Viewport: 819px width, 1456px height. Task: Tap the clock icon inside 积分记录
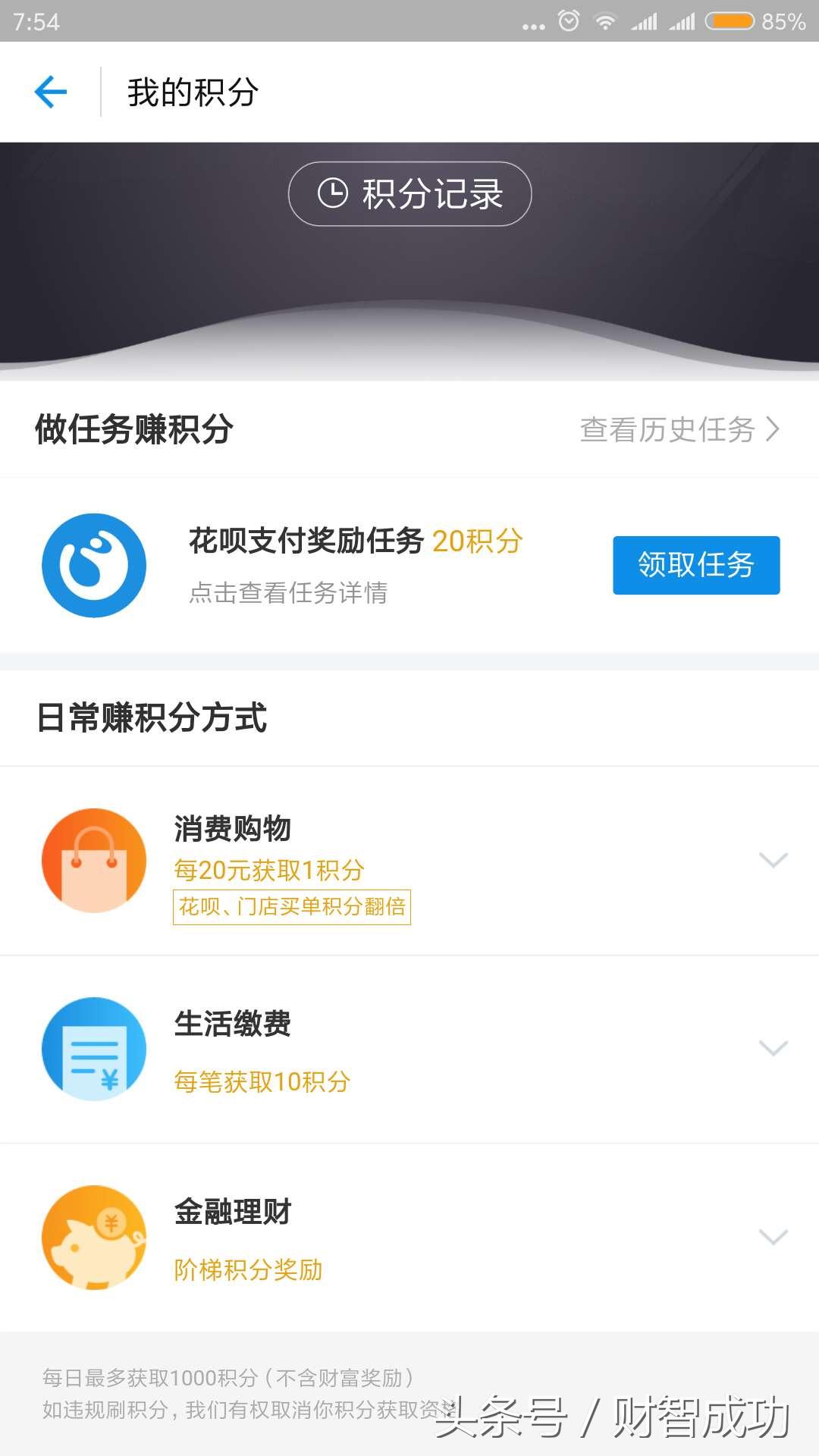[332, 193]
